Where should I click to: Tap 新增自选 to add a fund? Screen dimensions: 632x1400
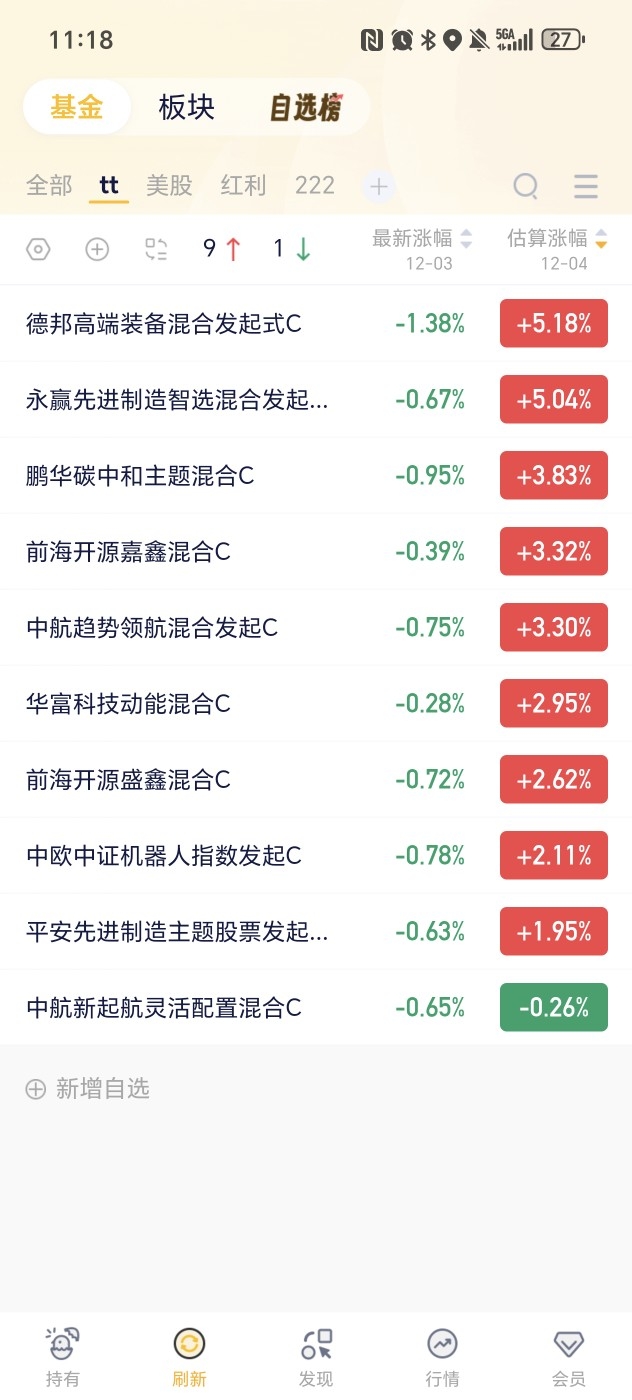(x=88, y=1089)
